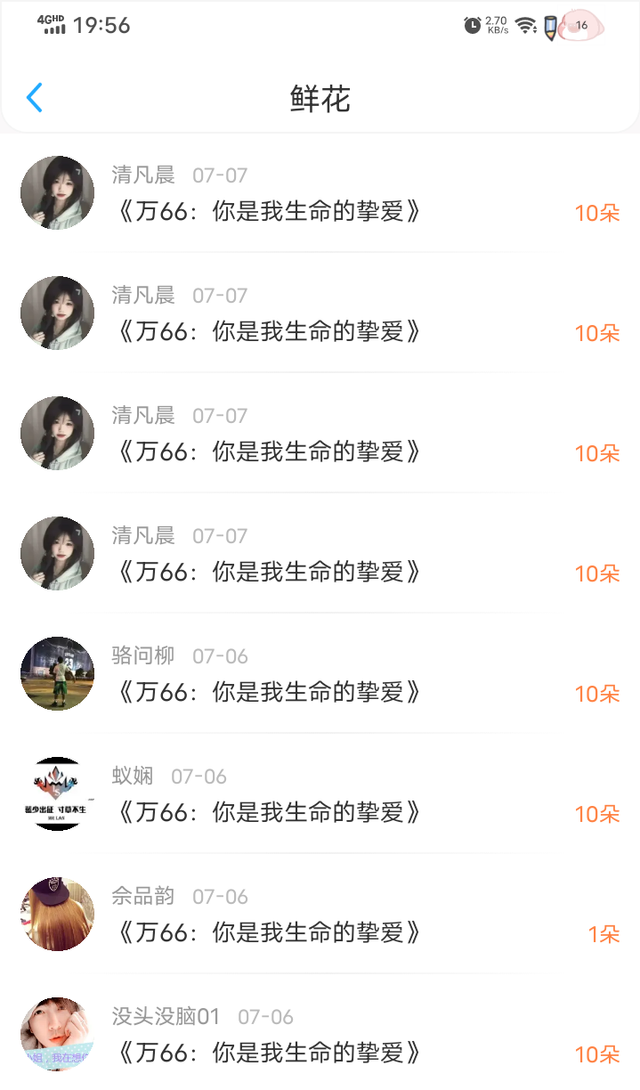Screen dimensions: 640x1090
Task: View 佘品韵's profile avatar
Action: tap(57, 914)
